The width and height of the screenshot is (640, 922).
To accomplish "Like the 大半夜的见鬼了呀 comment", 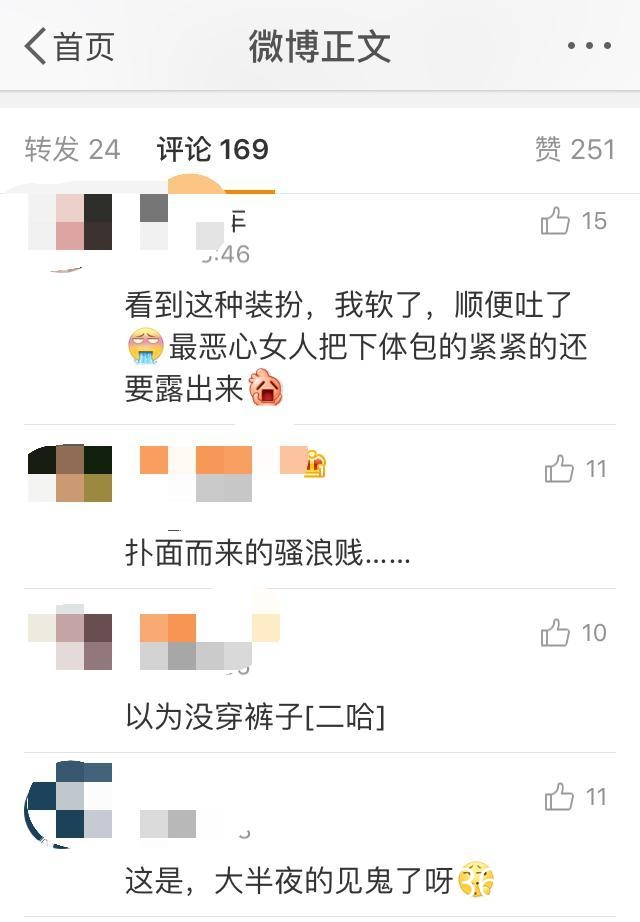I will (559, 797).
